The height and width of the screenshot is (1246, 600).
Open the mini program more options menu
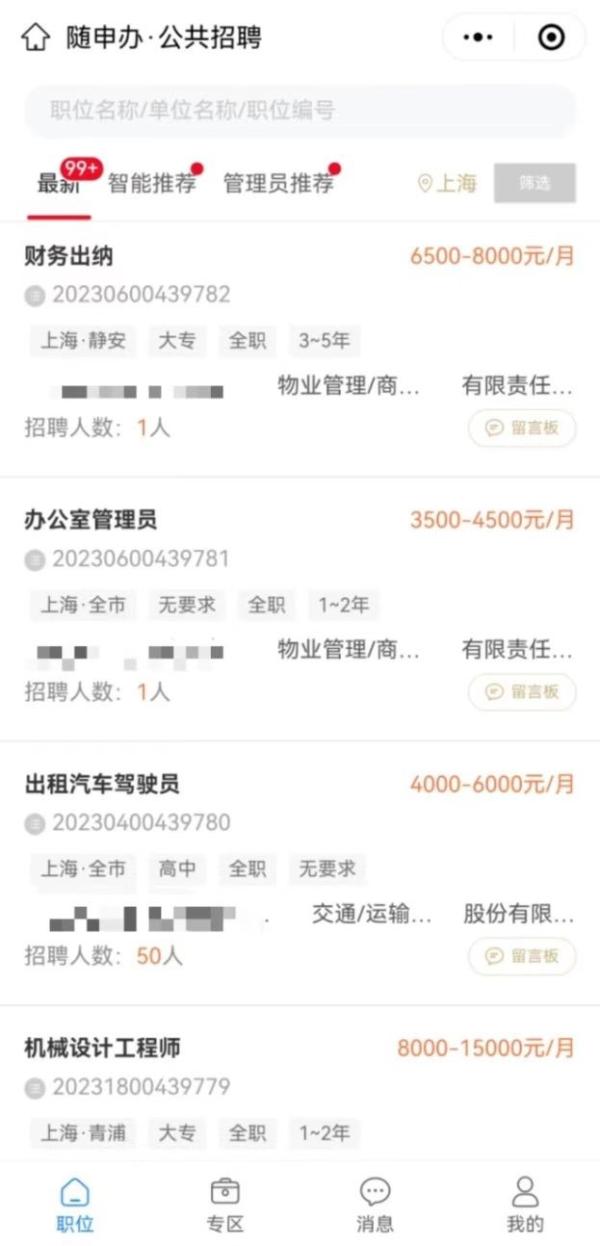point(479,38)
